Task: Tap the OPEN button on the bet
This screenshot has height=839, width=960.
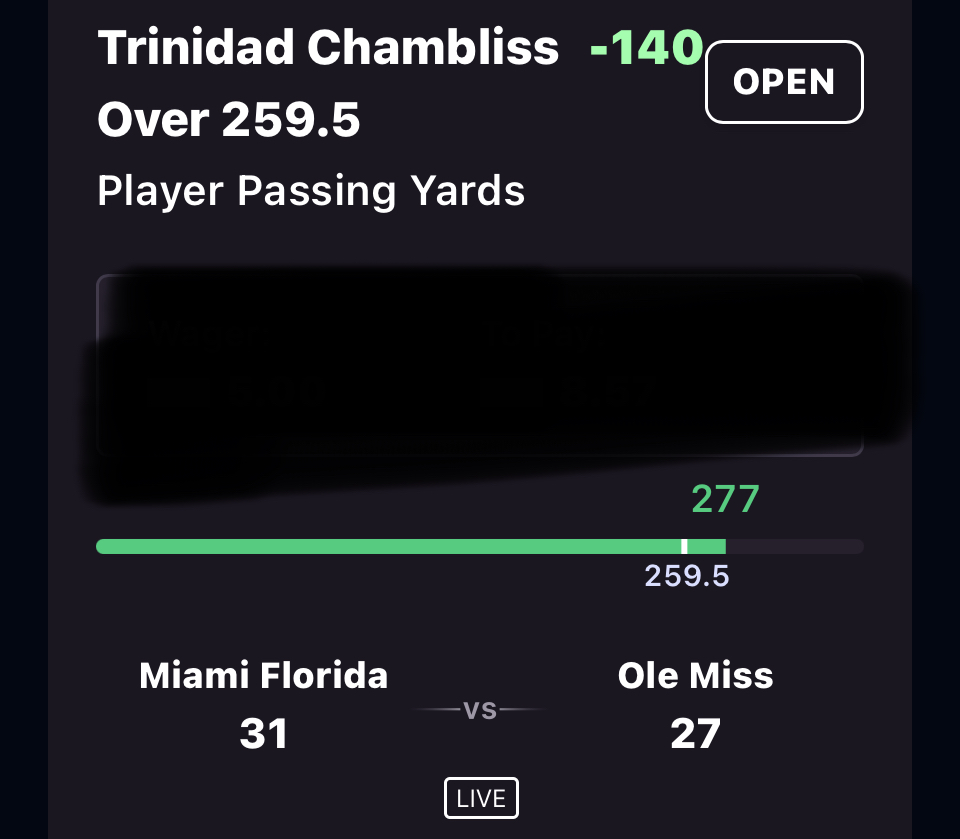Action: [784, 82]
